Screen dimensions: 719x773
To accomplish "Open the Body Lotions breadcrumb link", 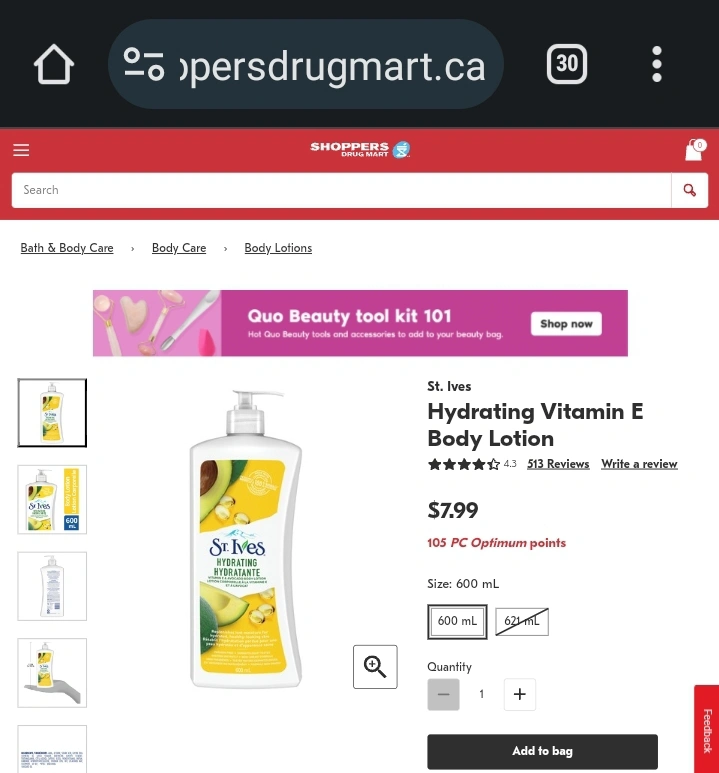I will (x=278, y=248).
